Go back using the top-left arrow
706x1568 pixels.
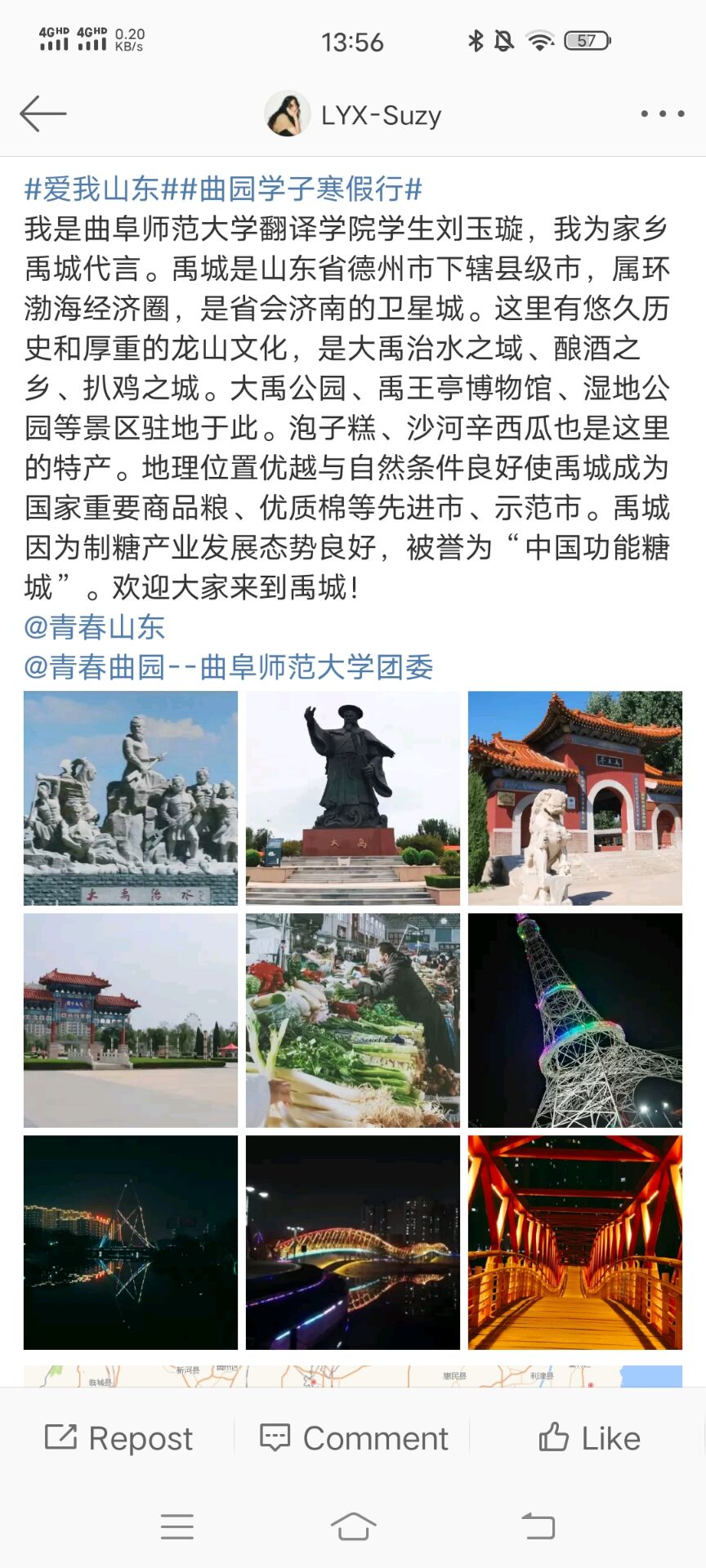coord(42,114)
